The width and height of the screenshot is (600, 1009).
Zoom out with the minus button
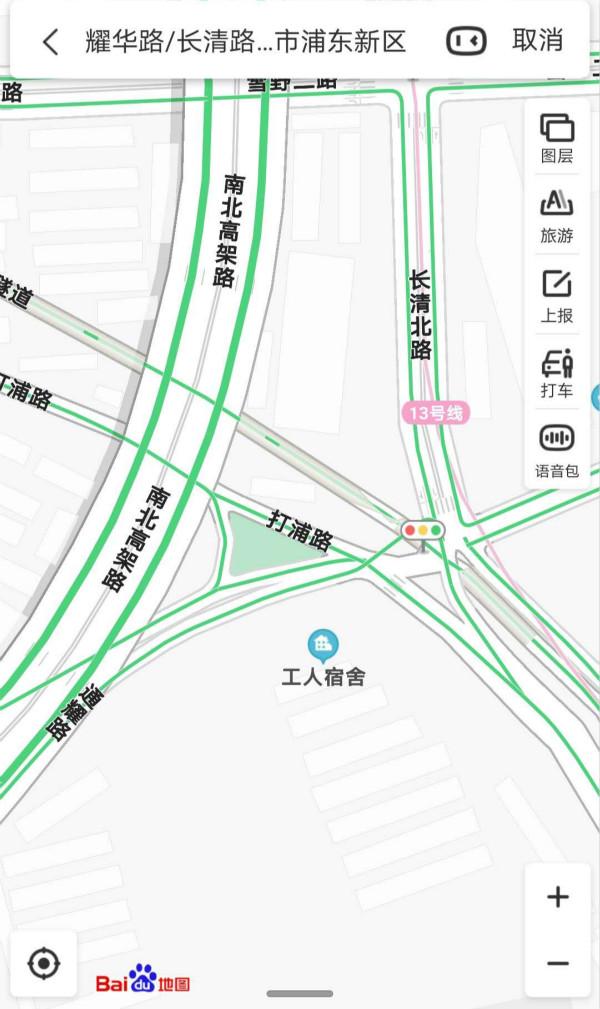(x=558, y=963)
